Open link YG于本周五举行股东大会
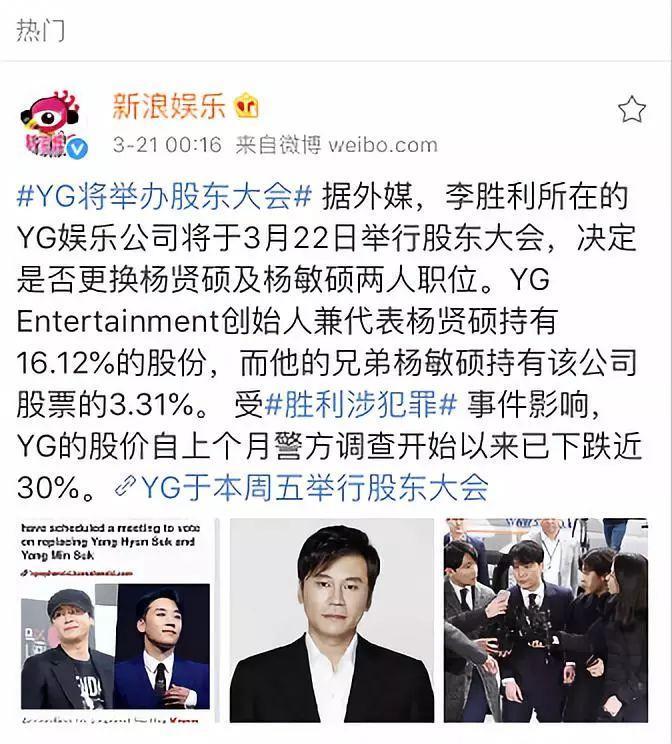The image size is (672, 744). [x=312, y=487]
